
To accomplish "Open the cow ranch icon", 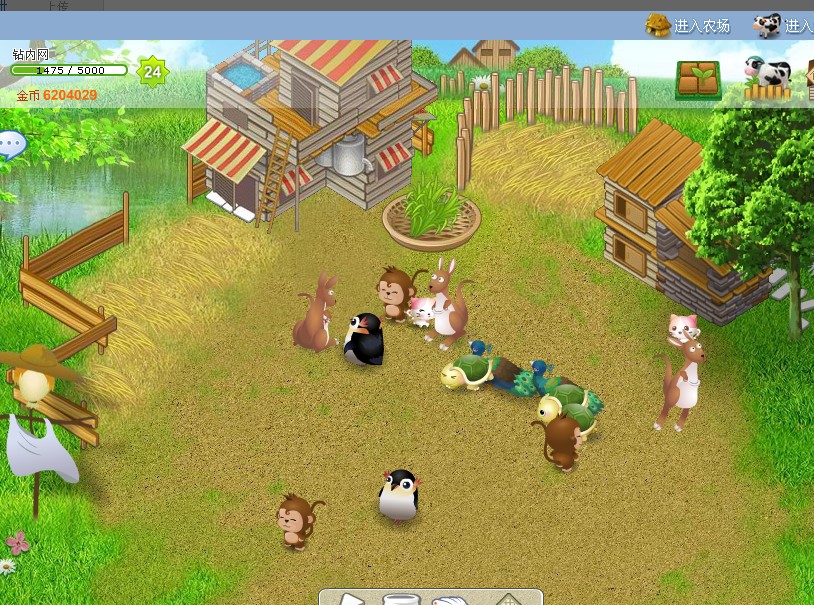I will tap(767, 78).
